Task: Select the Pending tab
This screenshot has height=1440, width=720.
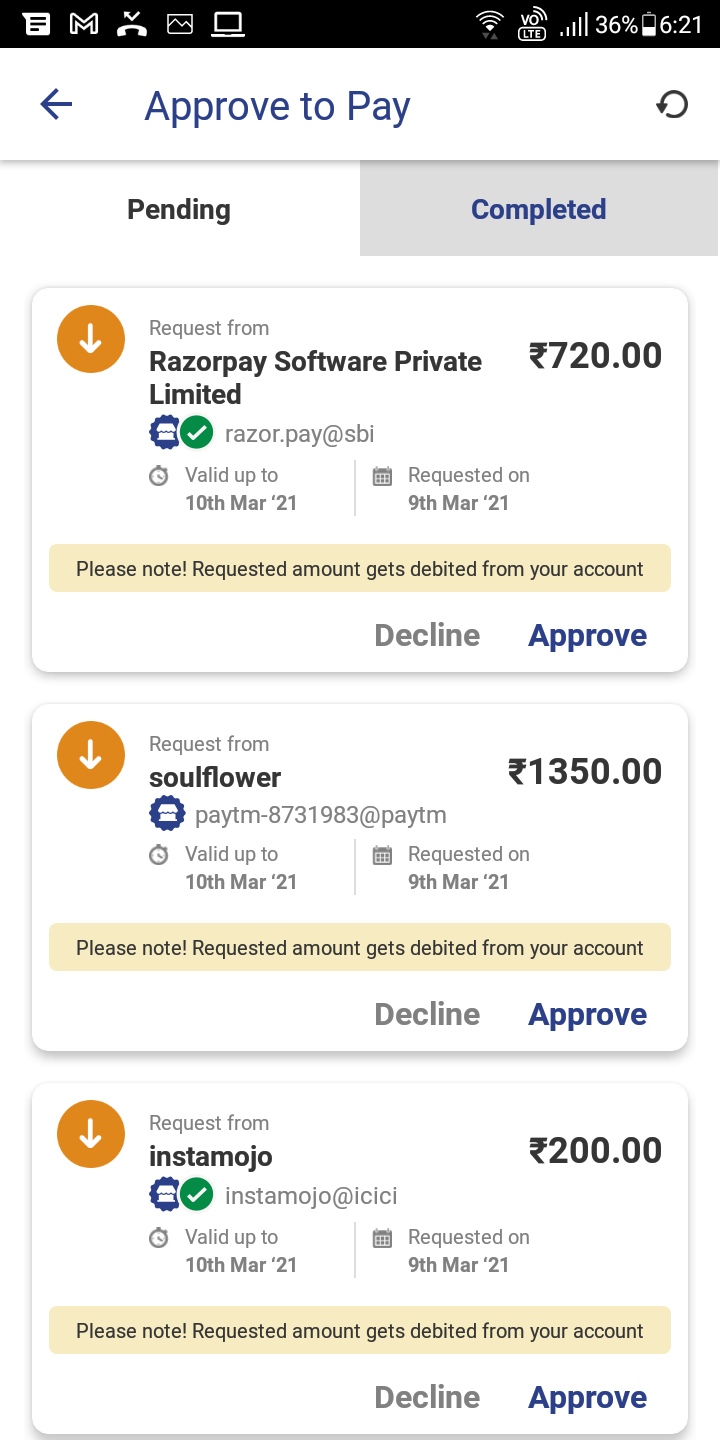Action: (x=179, y=209)
